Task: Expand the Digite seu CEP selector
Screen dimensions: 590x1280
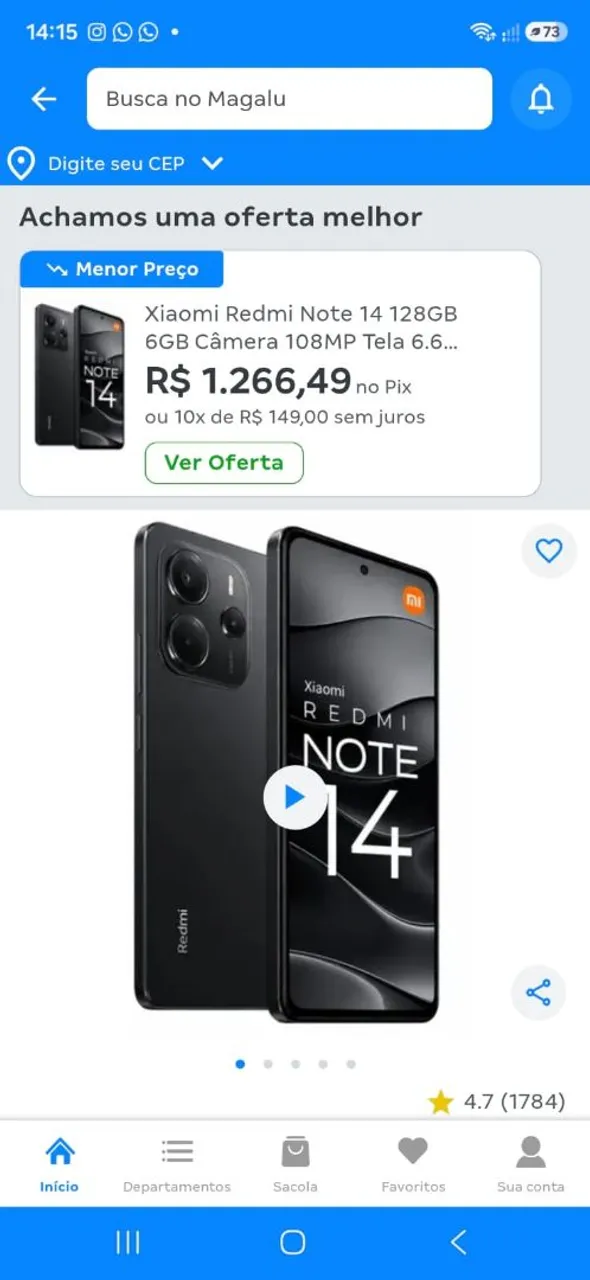Action: coord(115,163)
